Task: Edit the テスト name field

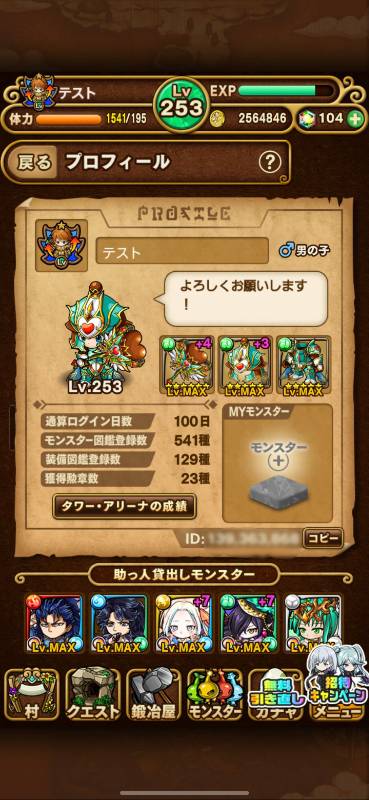Action: [182, 251]
